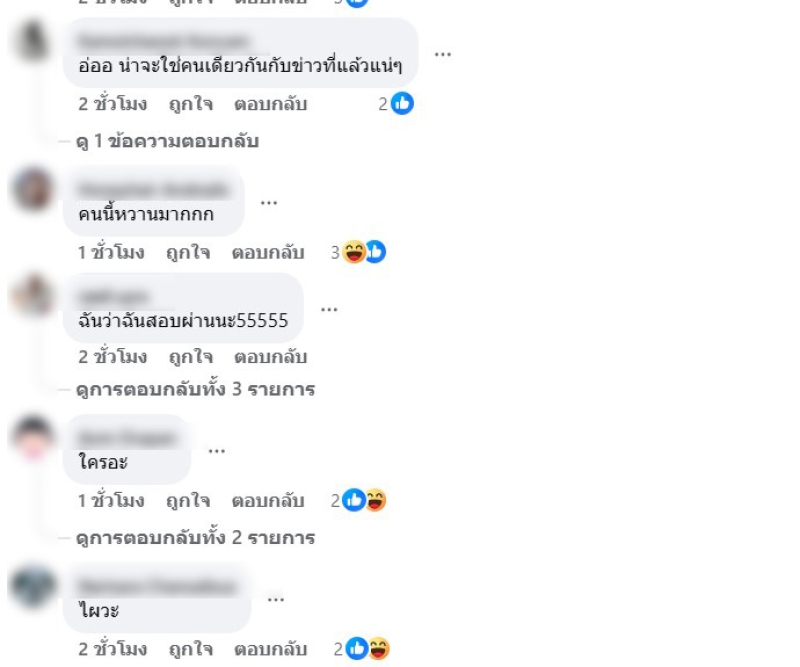800x667 pixels.
Task: Like the comment 'อ๋ออ น่าจะใช่คนเดียวกันกับข่าวที่แล้วแน่ๆ'
Action: click(190, 104)
